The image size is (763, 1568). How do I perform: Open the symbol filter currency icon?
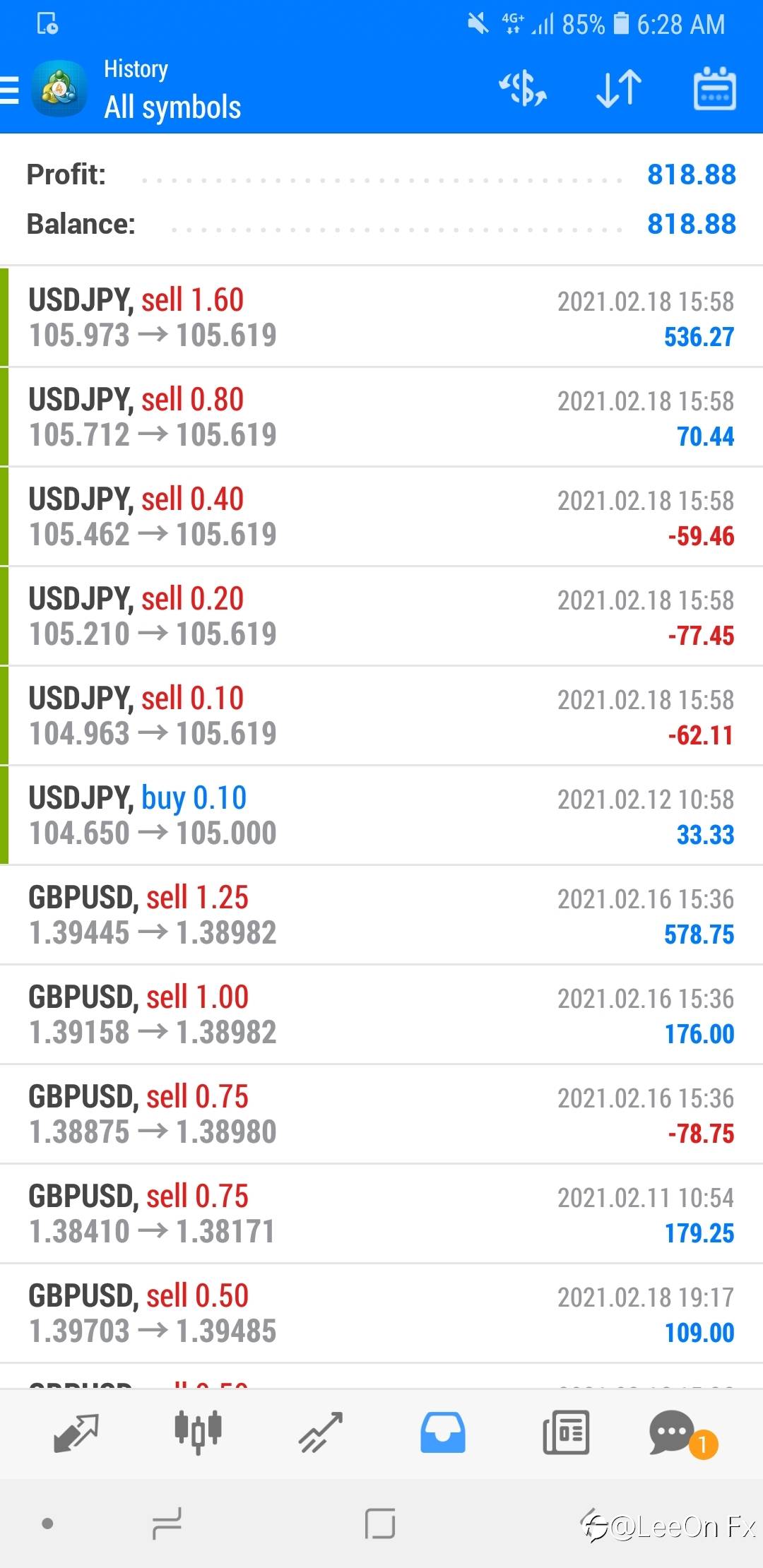523,89
